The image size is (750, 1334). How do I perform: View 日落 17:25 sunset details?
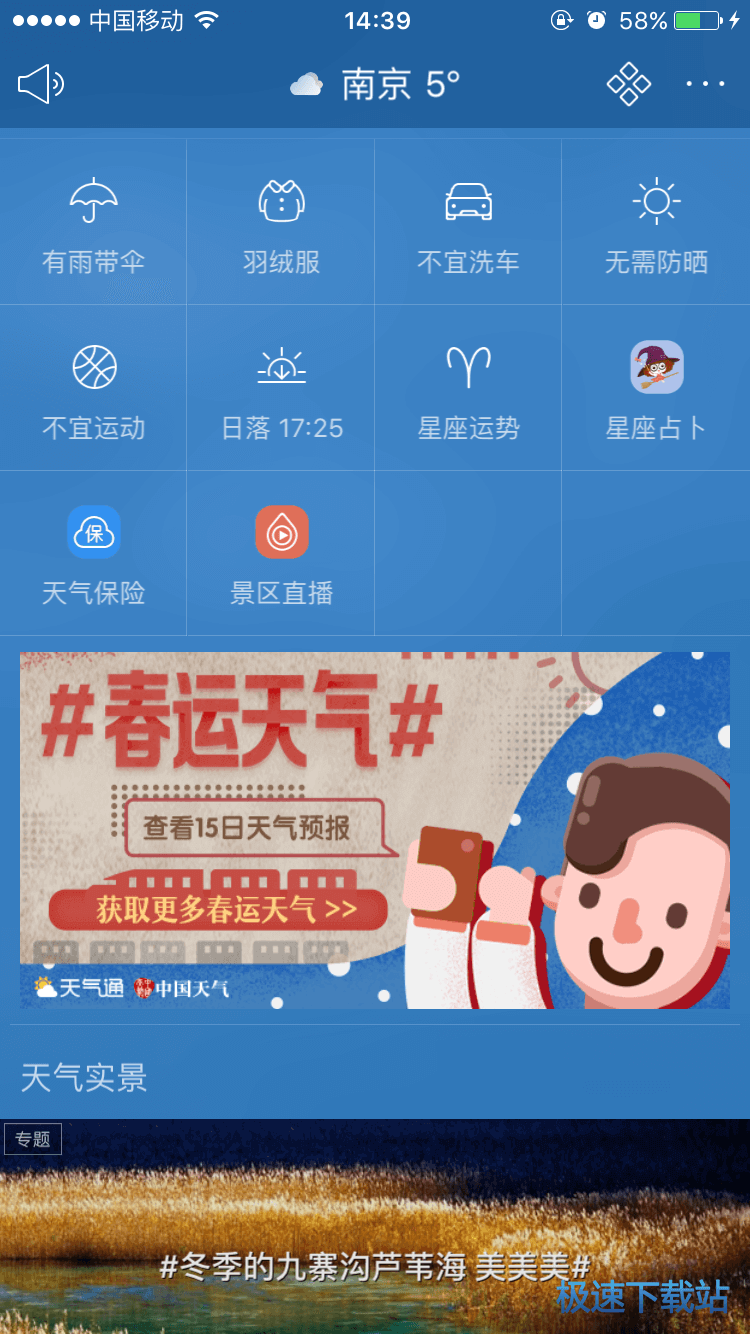[281, 388]
